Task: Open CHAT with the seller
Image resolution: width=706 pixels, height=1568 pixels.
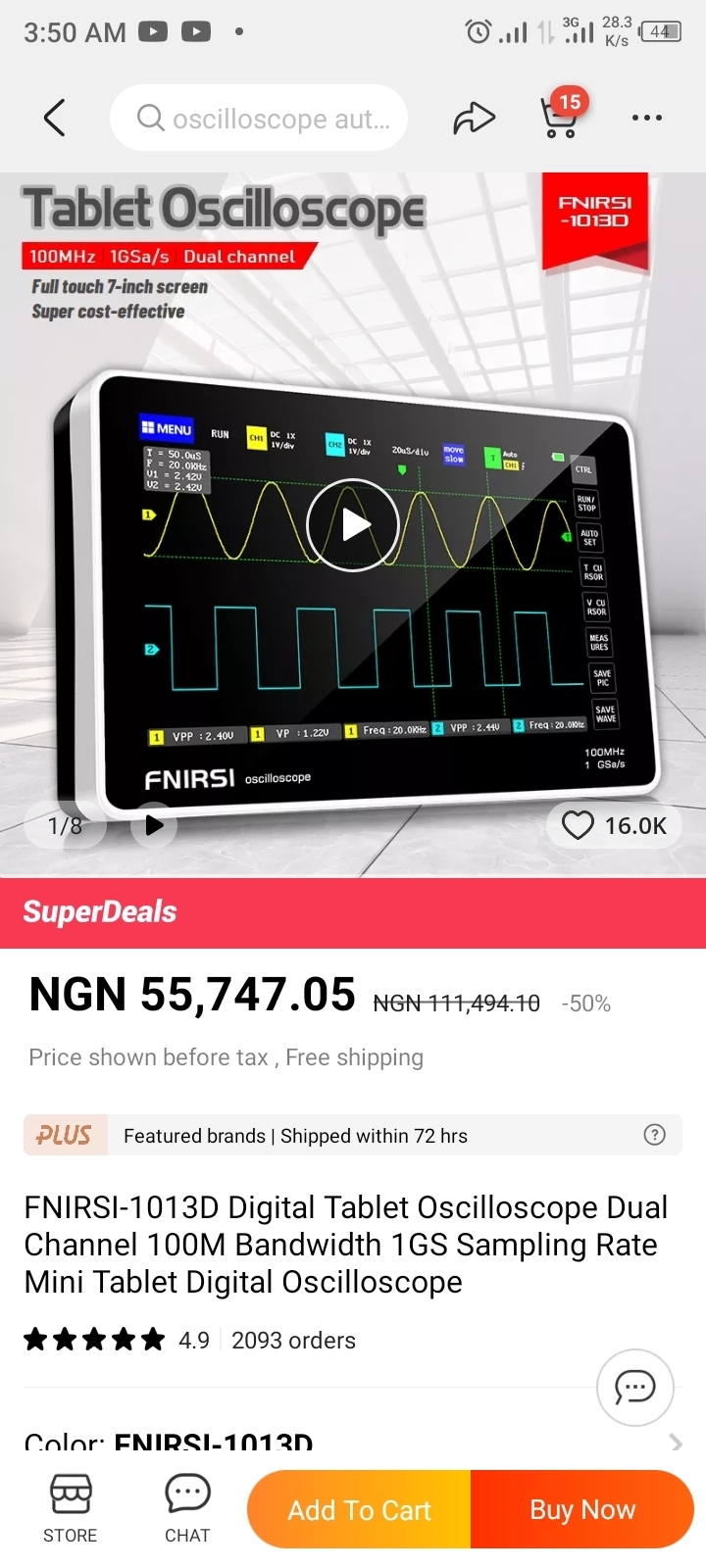Action: 187,1509
